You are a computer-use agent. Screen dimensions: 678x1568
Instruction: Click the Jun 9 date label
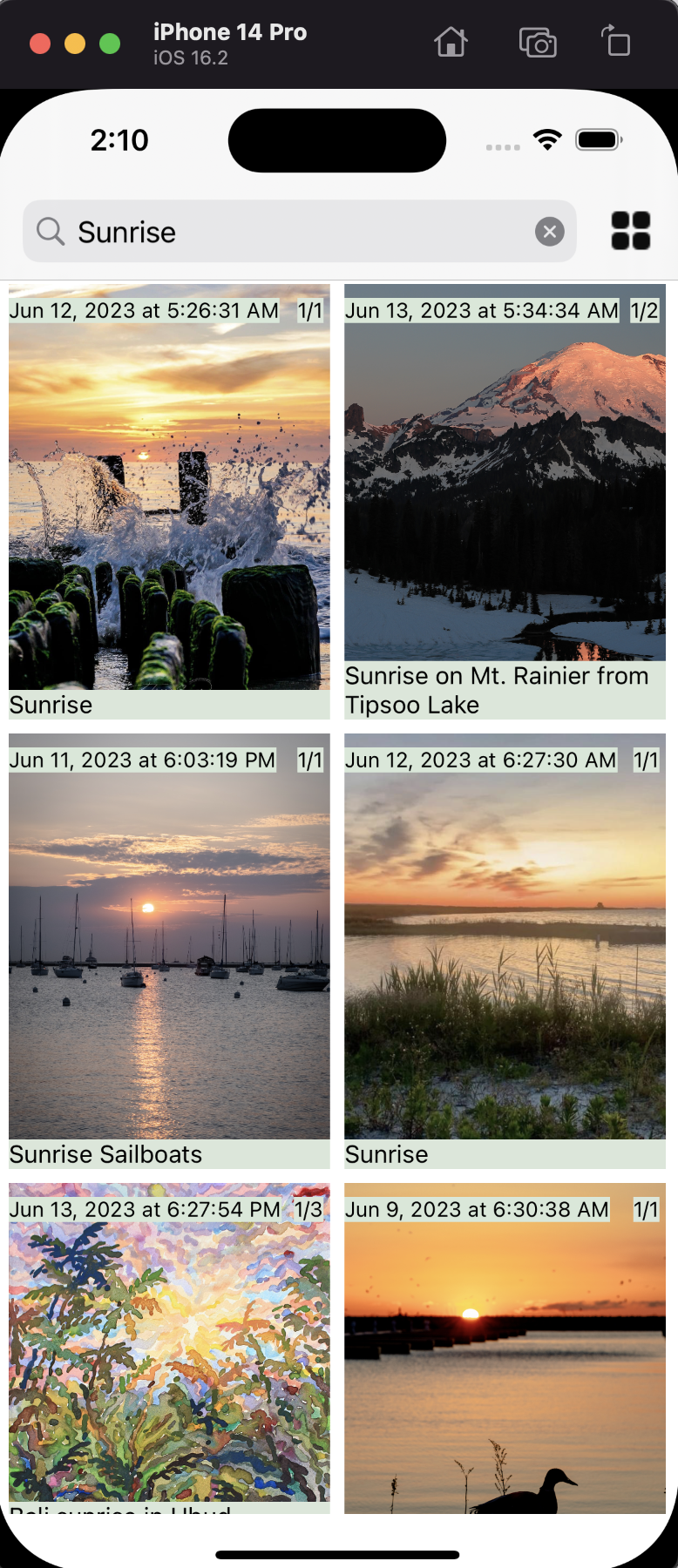(x=476, y=1209)
